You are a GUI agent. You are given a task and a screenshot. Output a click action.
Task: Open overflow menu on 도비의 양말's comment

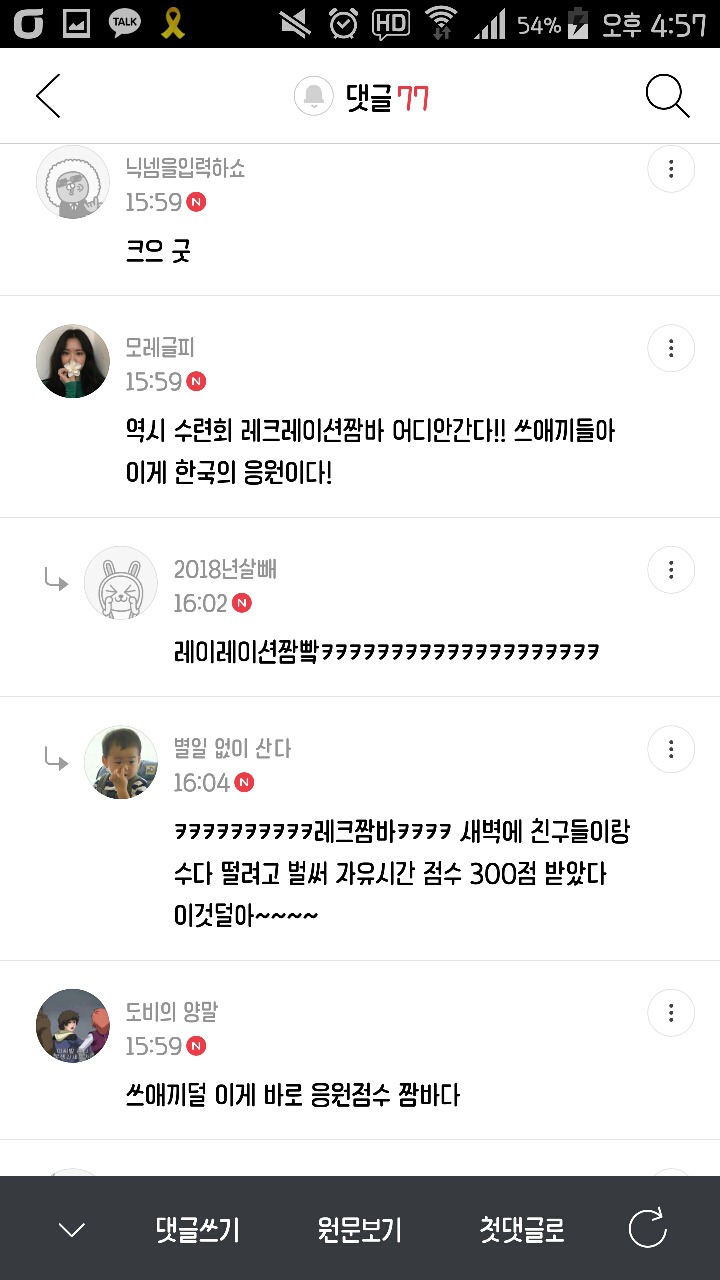pos(671,1013)
